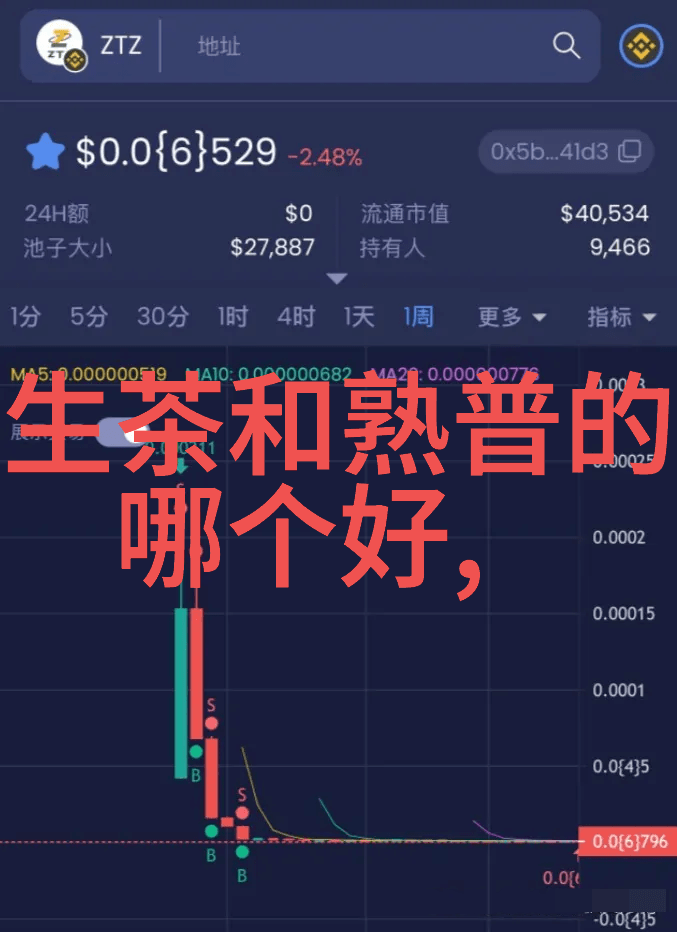Switch chart to 5分 interval
This screenshot has height=932, width=677.
[88, 317]
